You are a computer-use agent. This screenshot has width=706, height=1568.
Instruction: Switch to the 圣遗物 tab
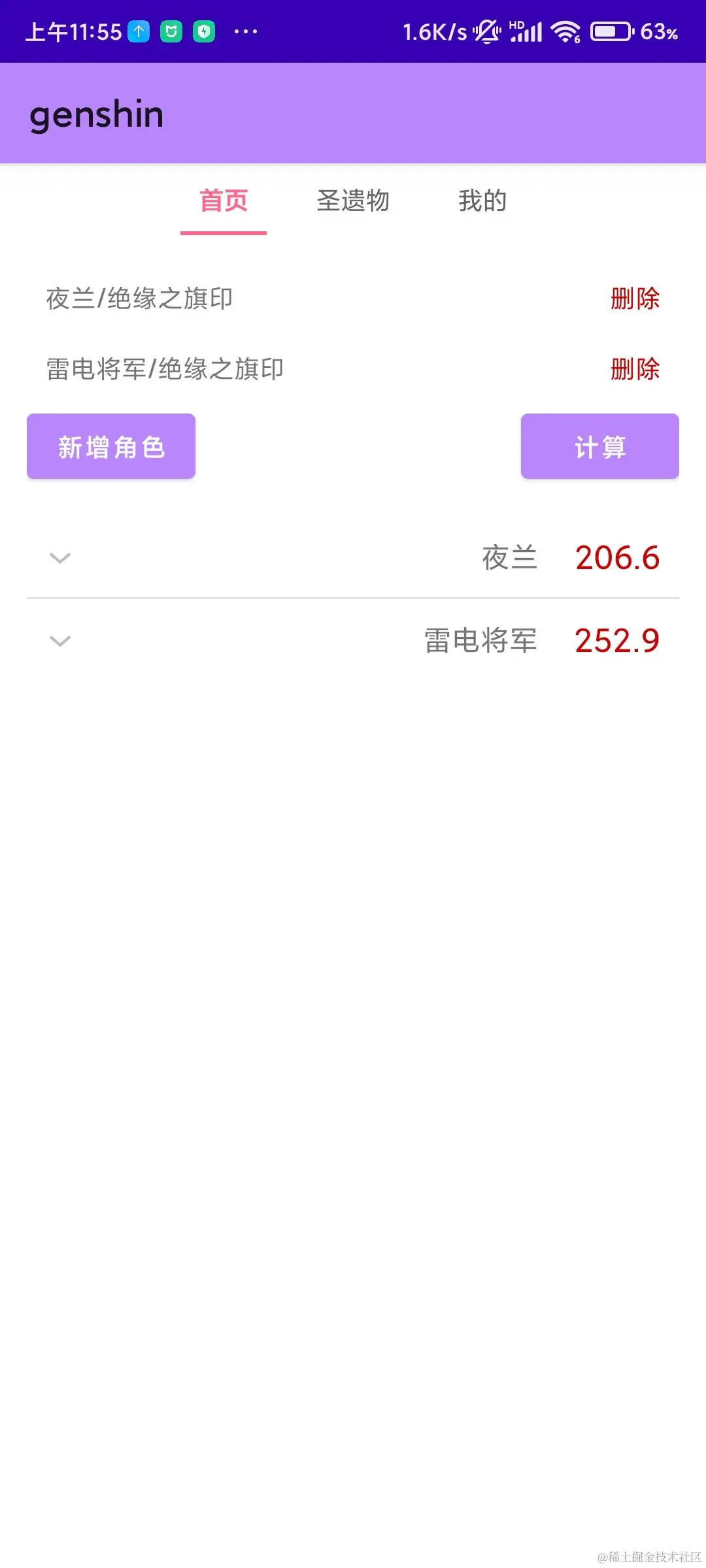(x=353, y=201)
